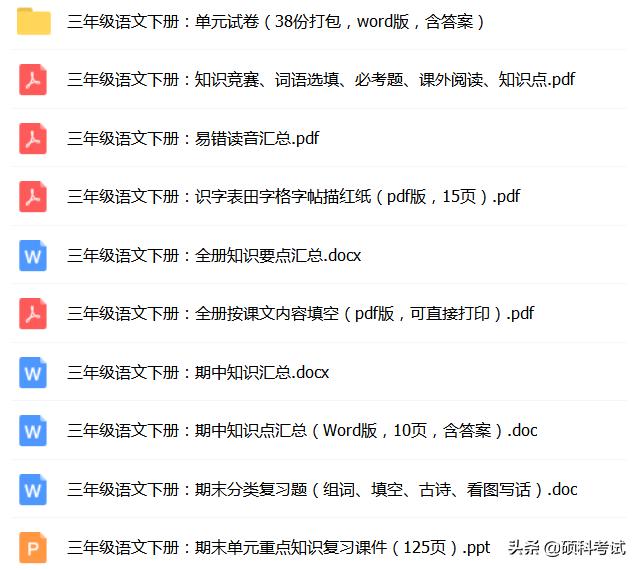Open the 期末单元重点知识复习课件 PPT
640x570 pixels.
click(278, 547)
